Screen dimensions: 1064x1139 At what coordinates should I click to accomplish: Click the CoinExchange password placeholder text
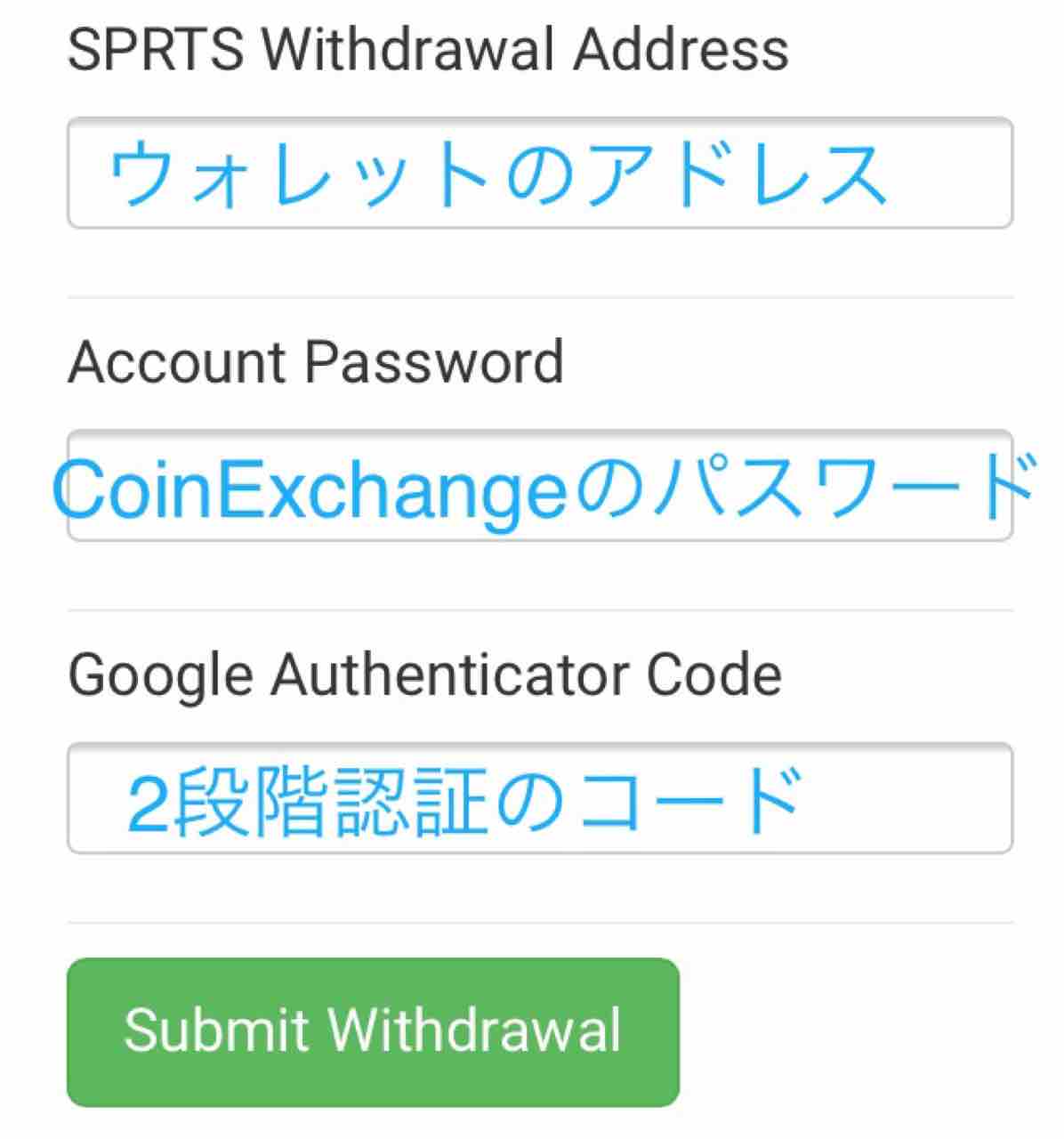547,488
